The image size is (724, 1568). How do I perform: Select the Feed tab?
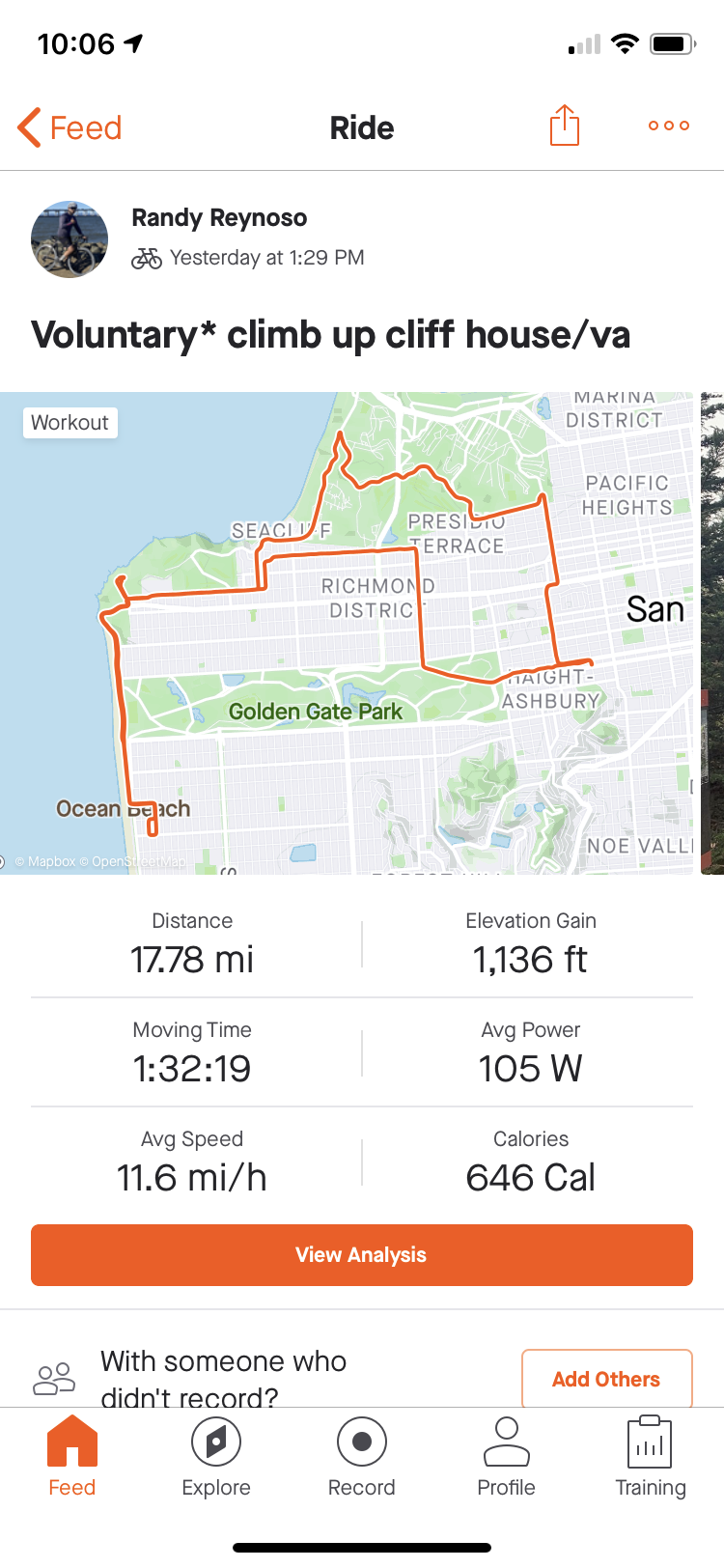click(72, 1458)
